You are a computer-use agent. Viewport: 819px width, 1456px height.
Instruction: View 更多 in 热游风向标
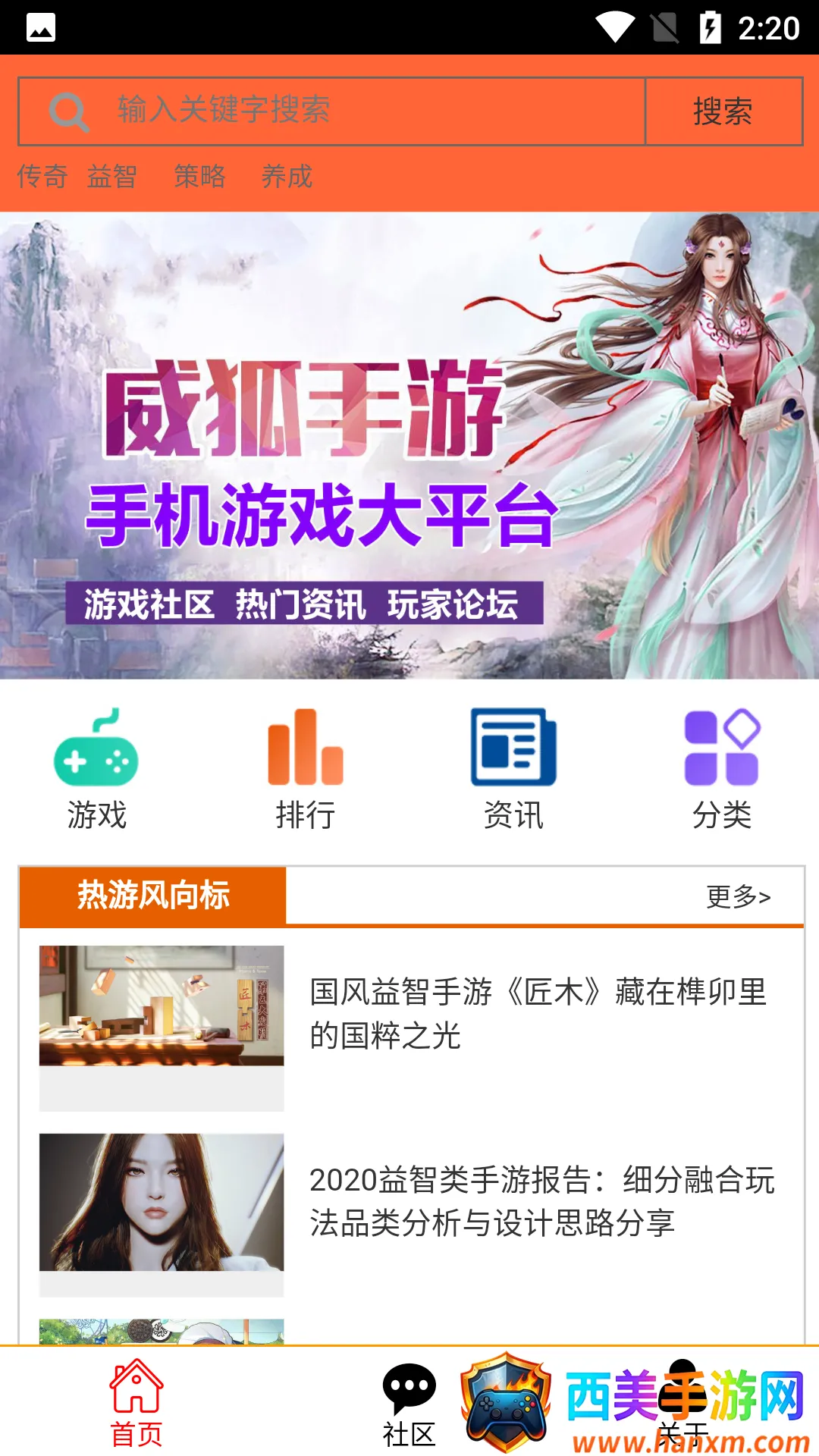pos(738,896)
